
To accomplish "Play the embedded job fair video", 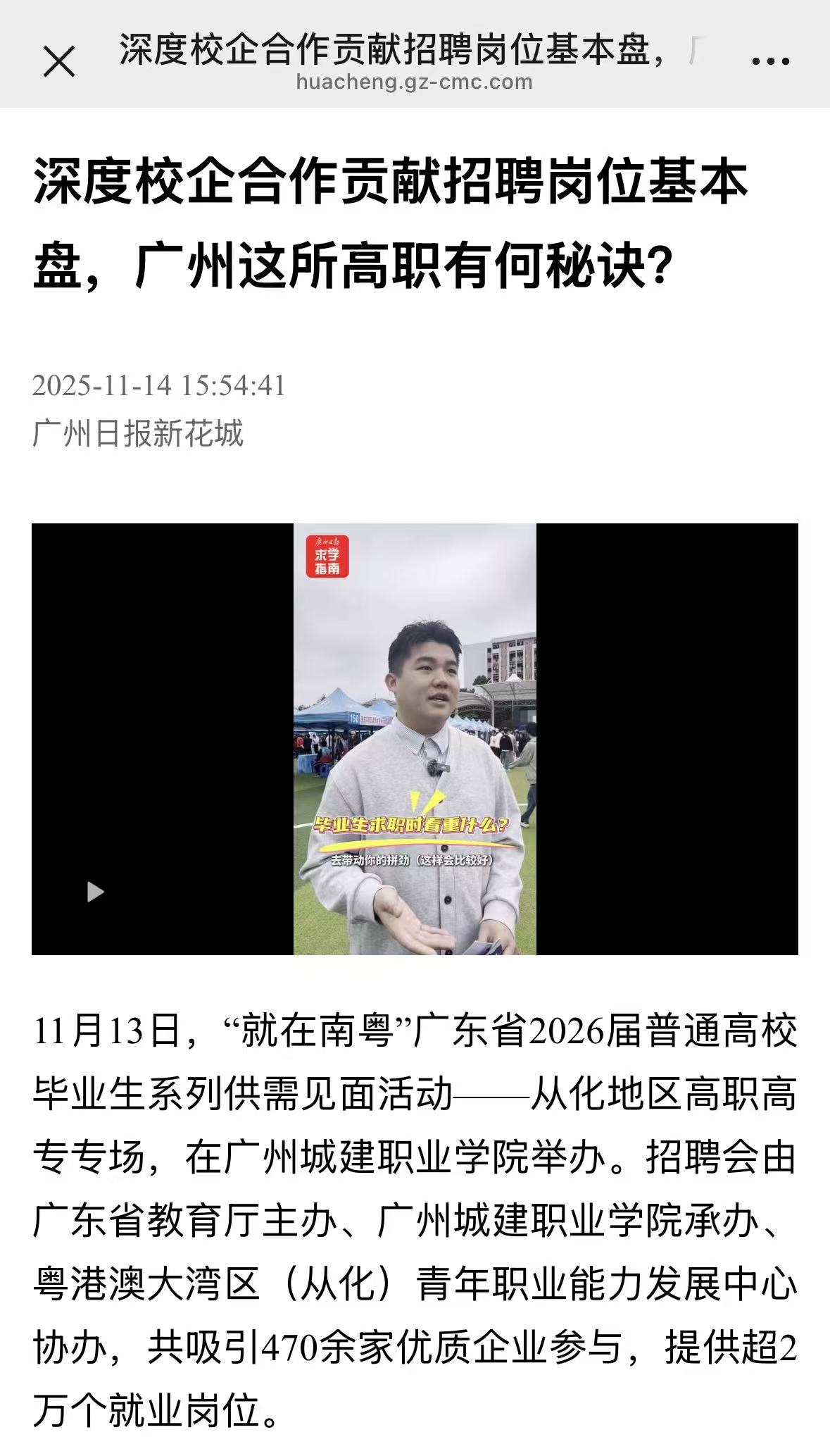I will [95, 892].
